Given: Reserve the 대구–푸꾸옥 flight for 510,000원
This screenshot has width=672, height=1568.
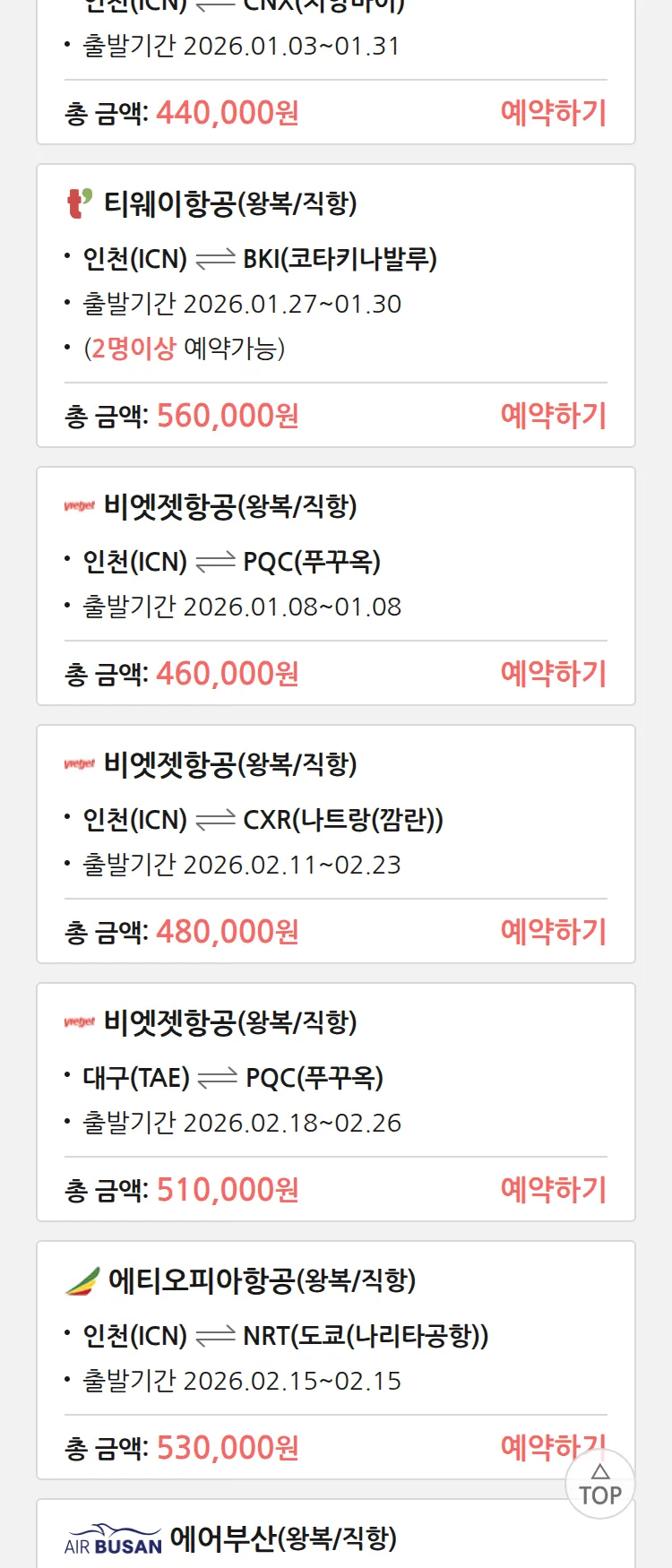Looking at the screenshot, I should click(x=553, y=1190).
